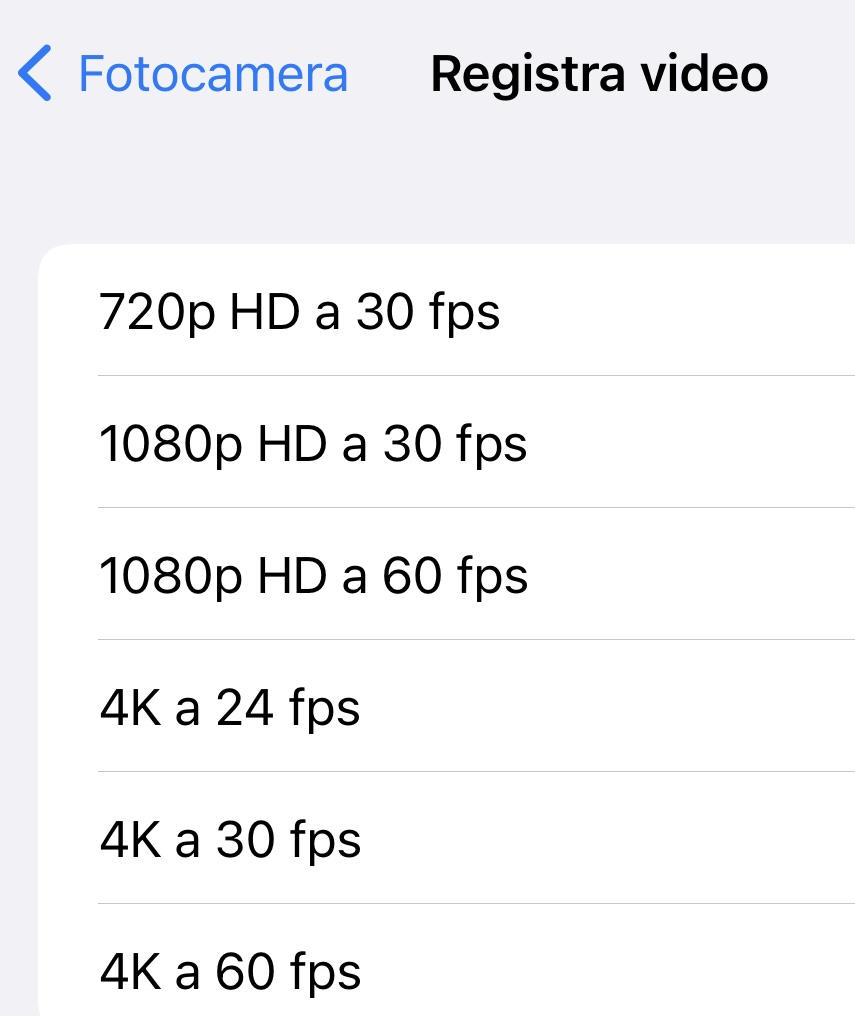
Task: Switch to 4K a 30 fps
Action: 230,841
